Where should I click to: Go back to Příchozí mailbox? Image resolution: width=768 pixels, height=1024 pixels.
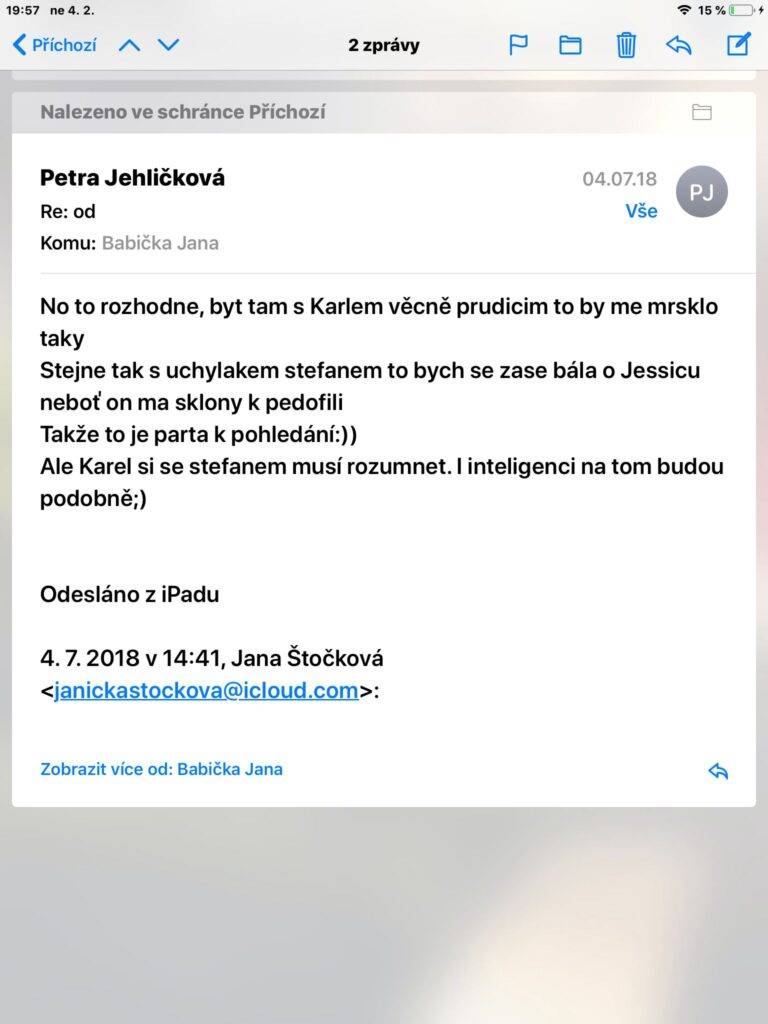coord(55,45)
